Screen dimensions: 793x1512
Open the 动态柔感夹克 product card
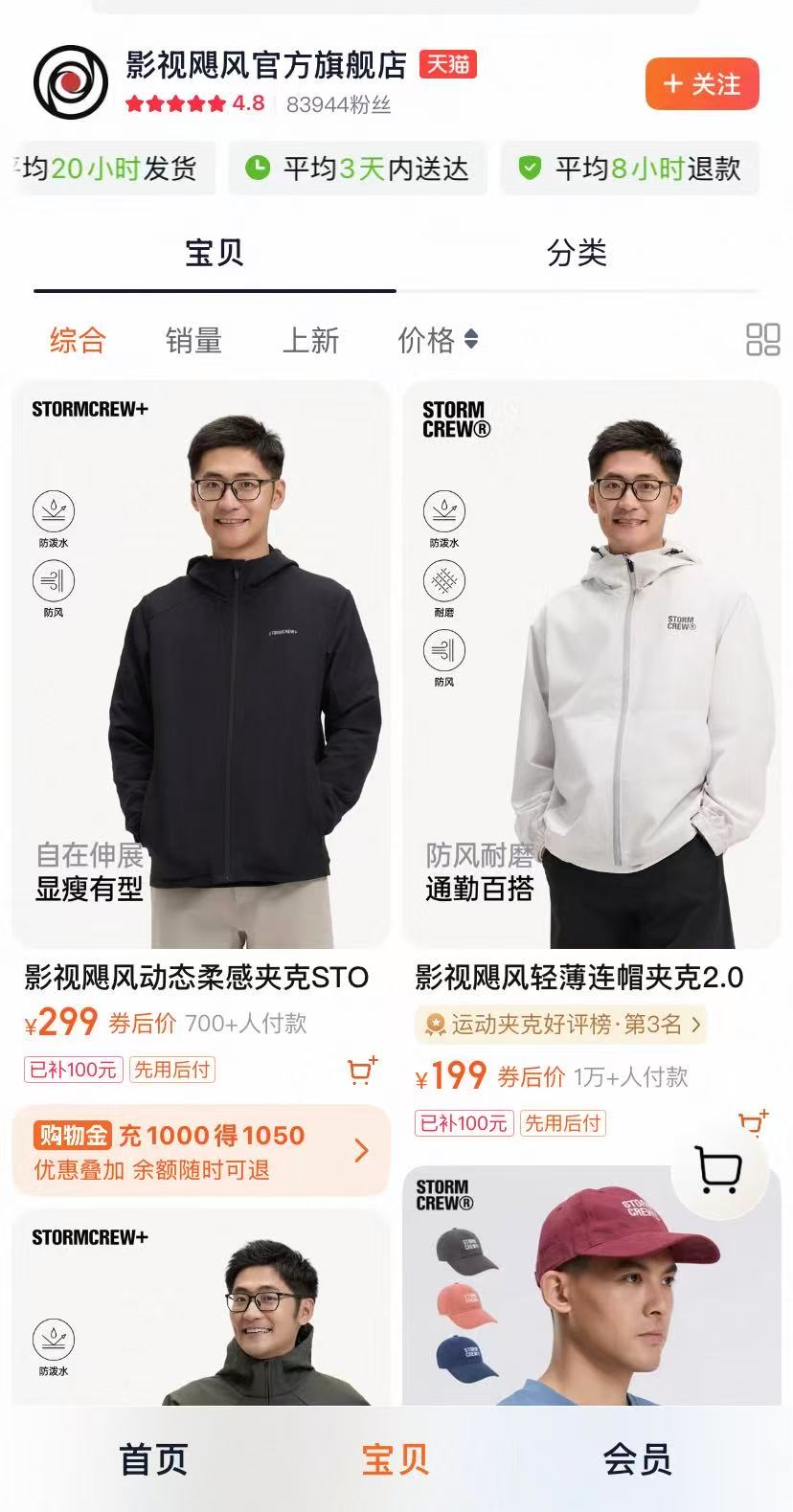click(x=201, y=670)
